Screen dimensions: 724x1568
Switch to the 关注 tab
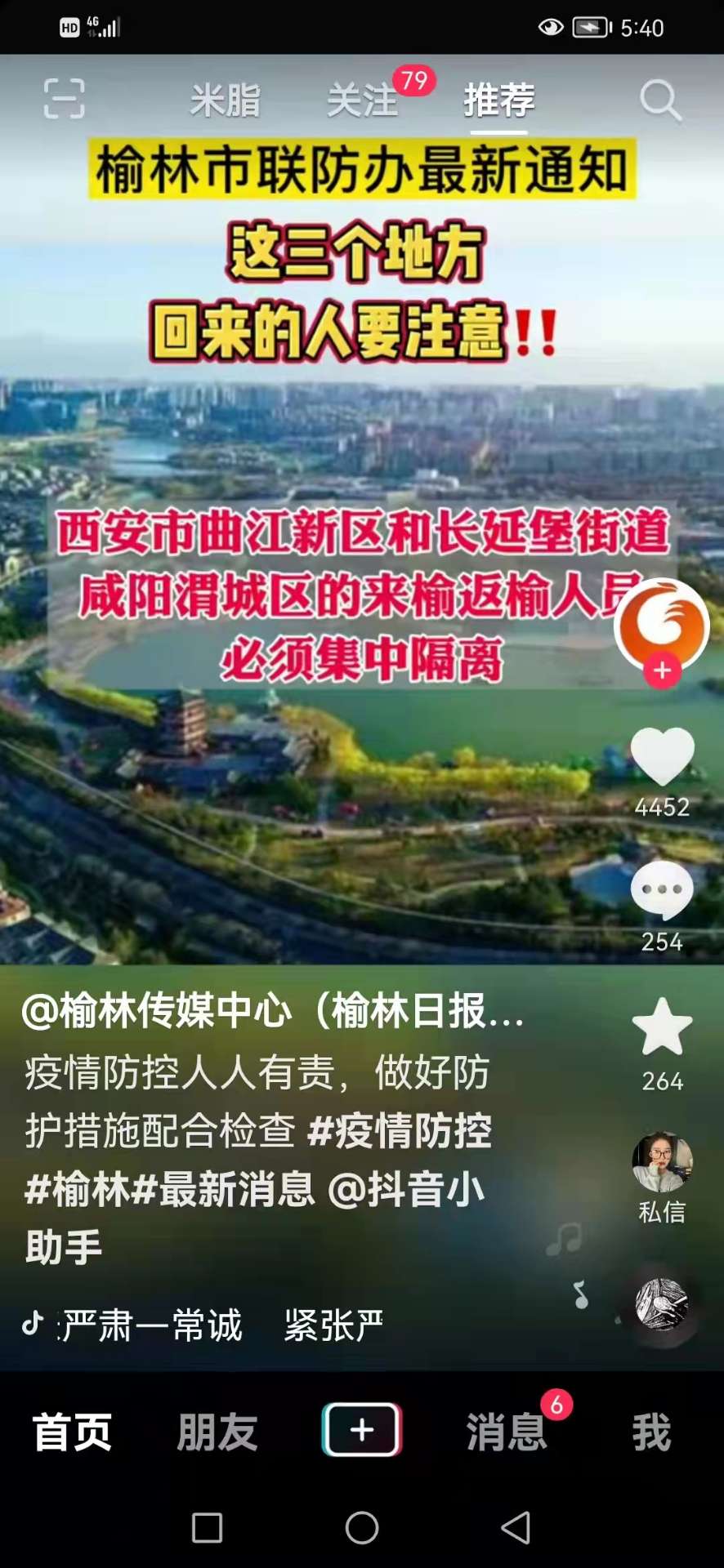click(362, 101)
